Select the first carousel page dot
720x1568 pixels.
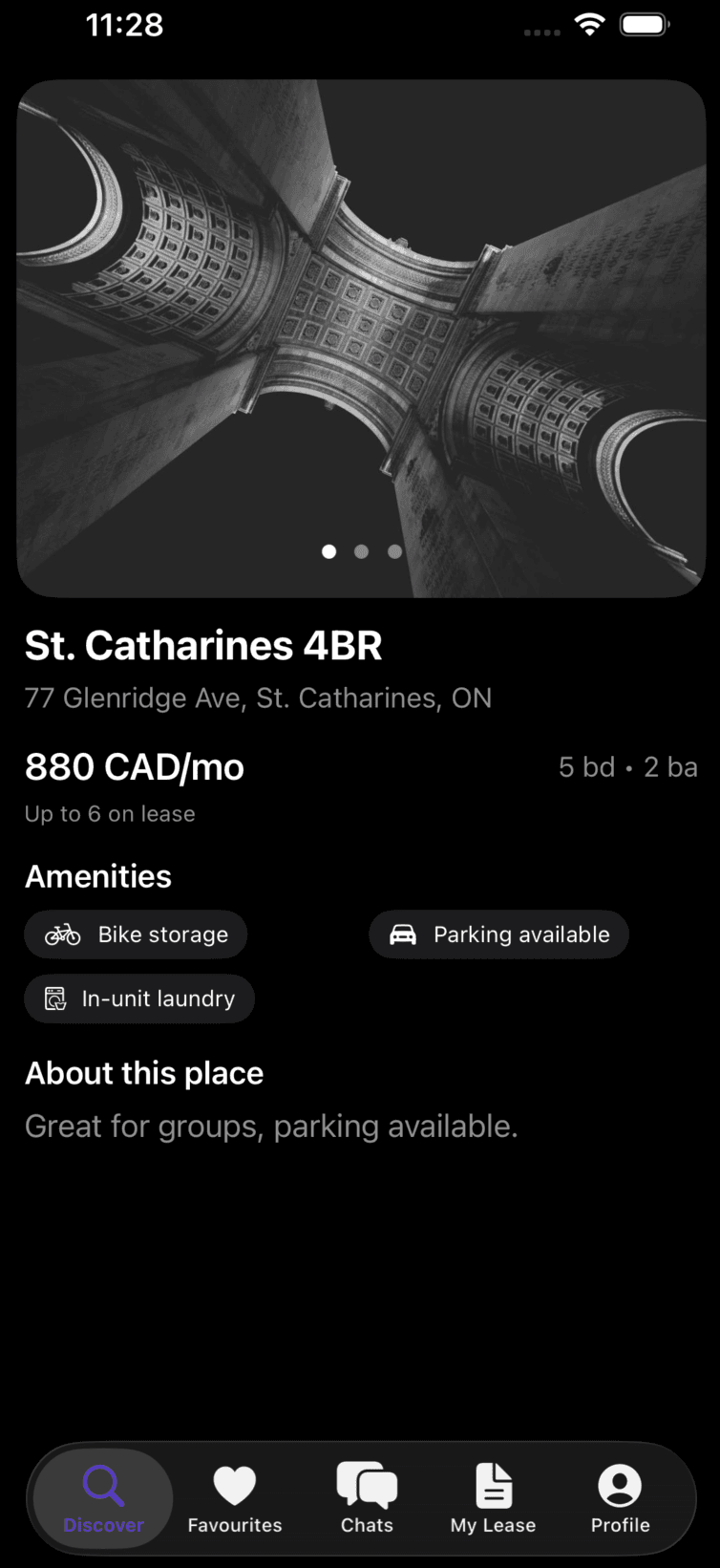pyautogui.click(x=328, y=551)
